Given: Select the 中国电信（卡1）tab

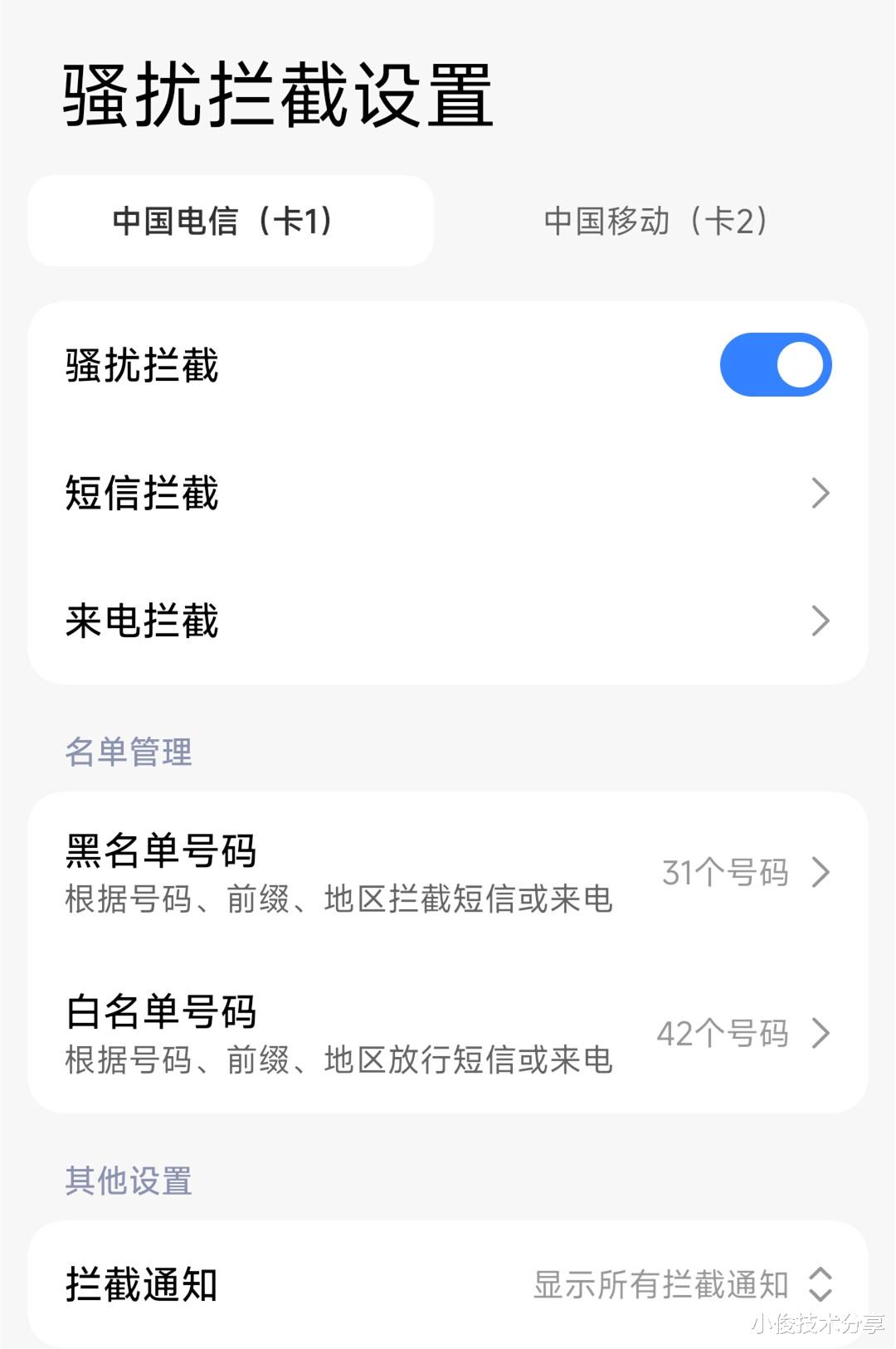Looking at the screenshot, I should [231, 221].
